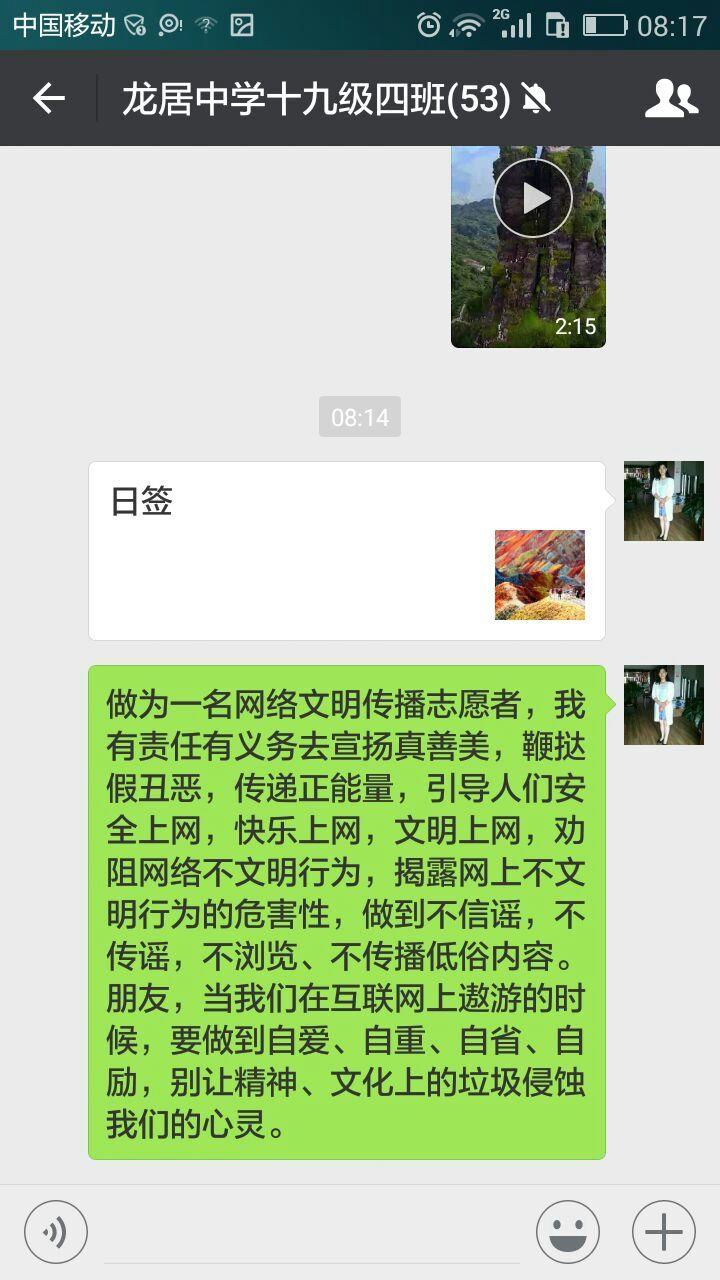Open the shared 日签 link card
Screen dimensions: 720x1280
347,551
